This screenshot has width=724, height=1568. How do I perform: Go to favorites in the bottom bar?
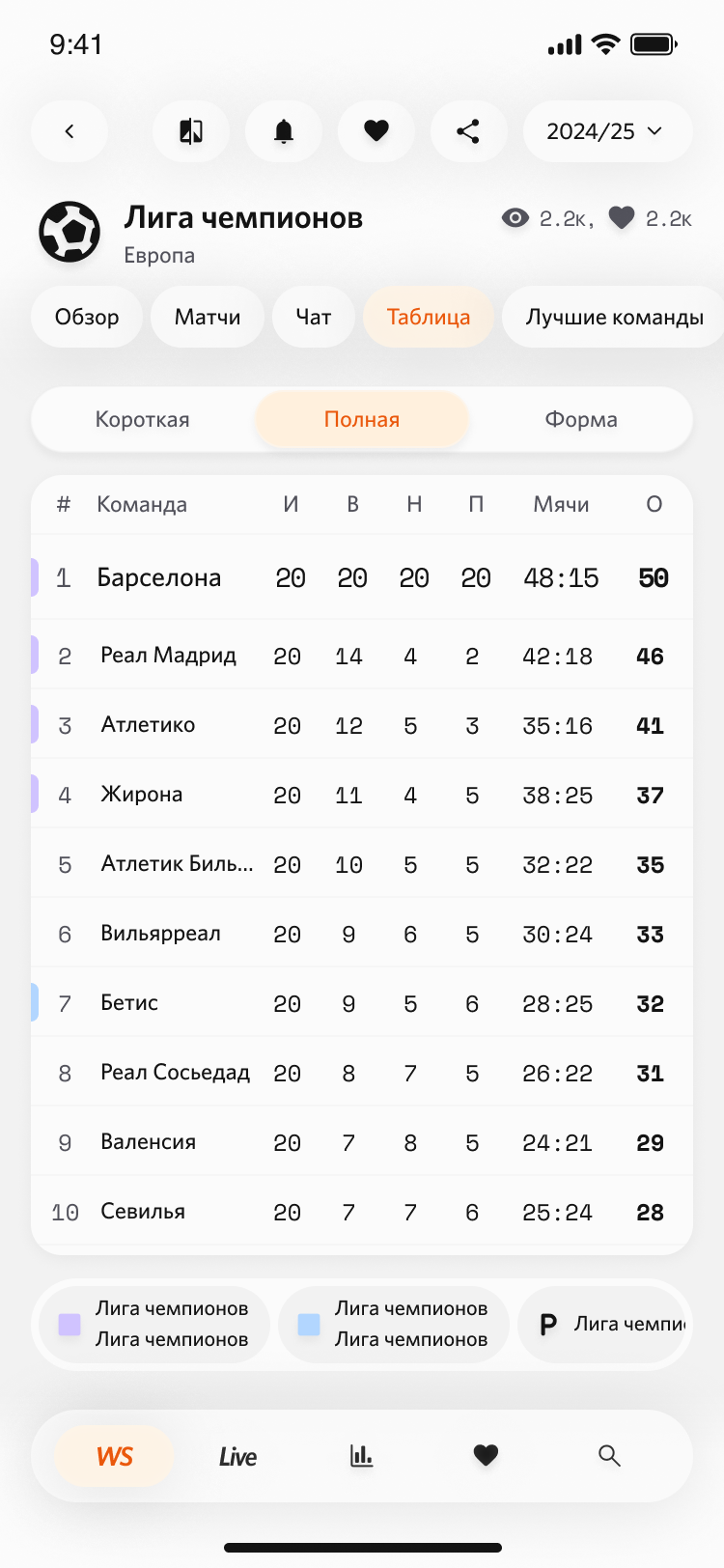tap(486, 1456)
